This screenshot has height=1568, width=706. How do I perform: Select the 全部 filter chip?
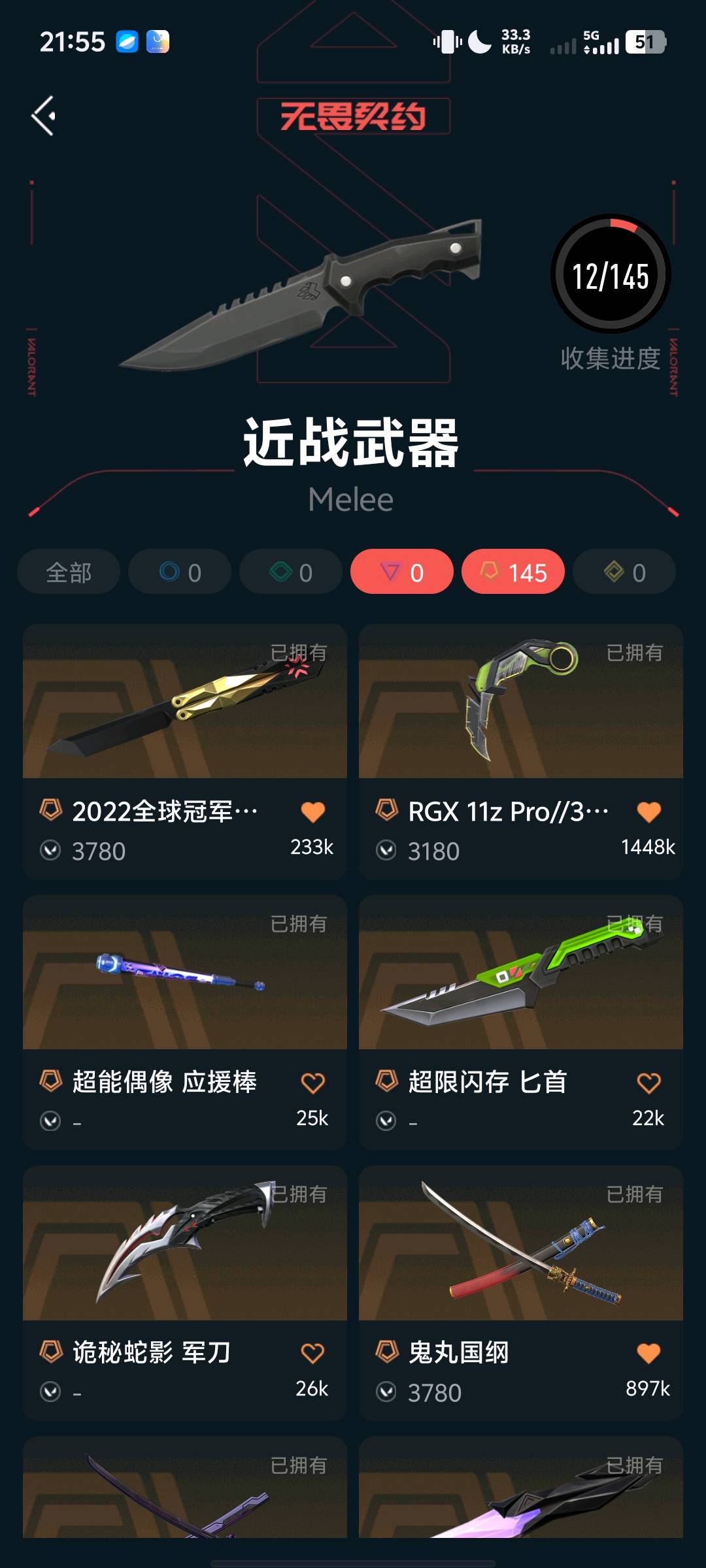coord(69,572)
